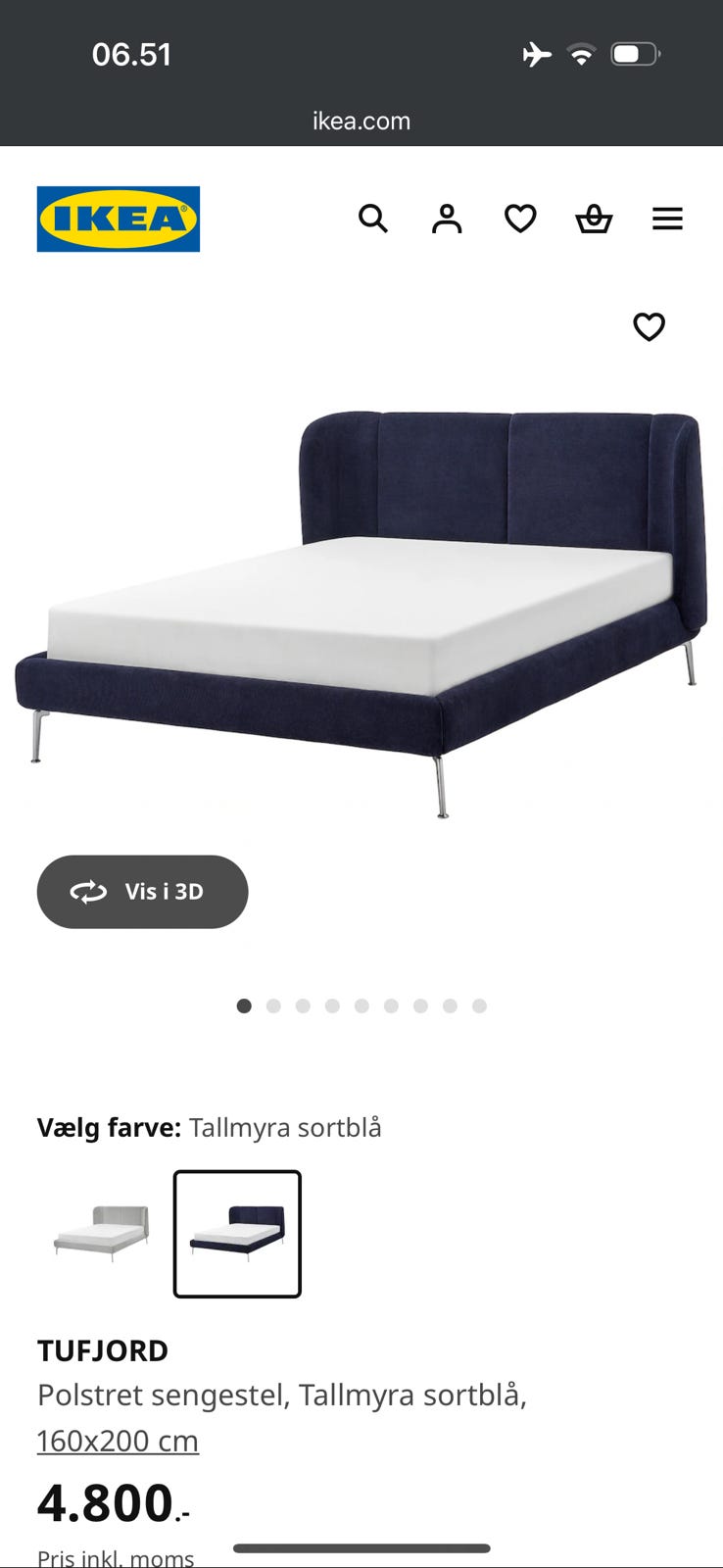Click the IKEA logo
Viewport: 723px width, 1568px height.
(118, 219)
